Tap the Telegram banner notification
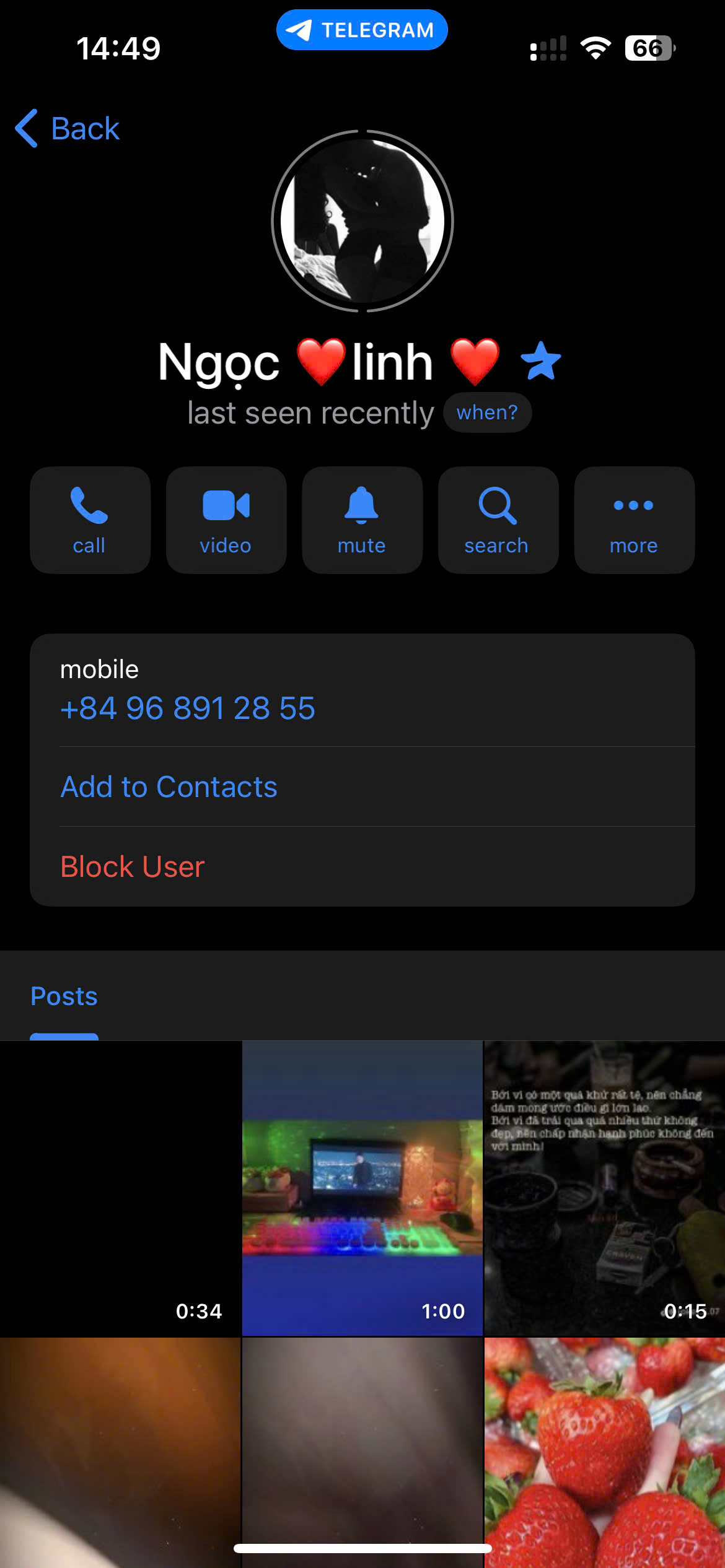This screenshot has width=725, height=1568. click(362, 29)
